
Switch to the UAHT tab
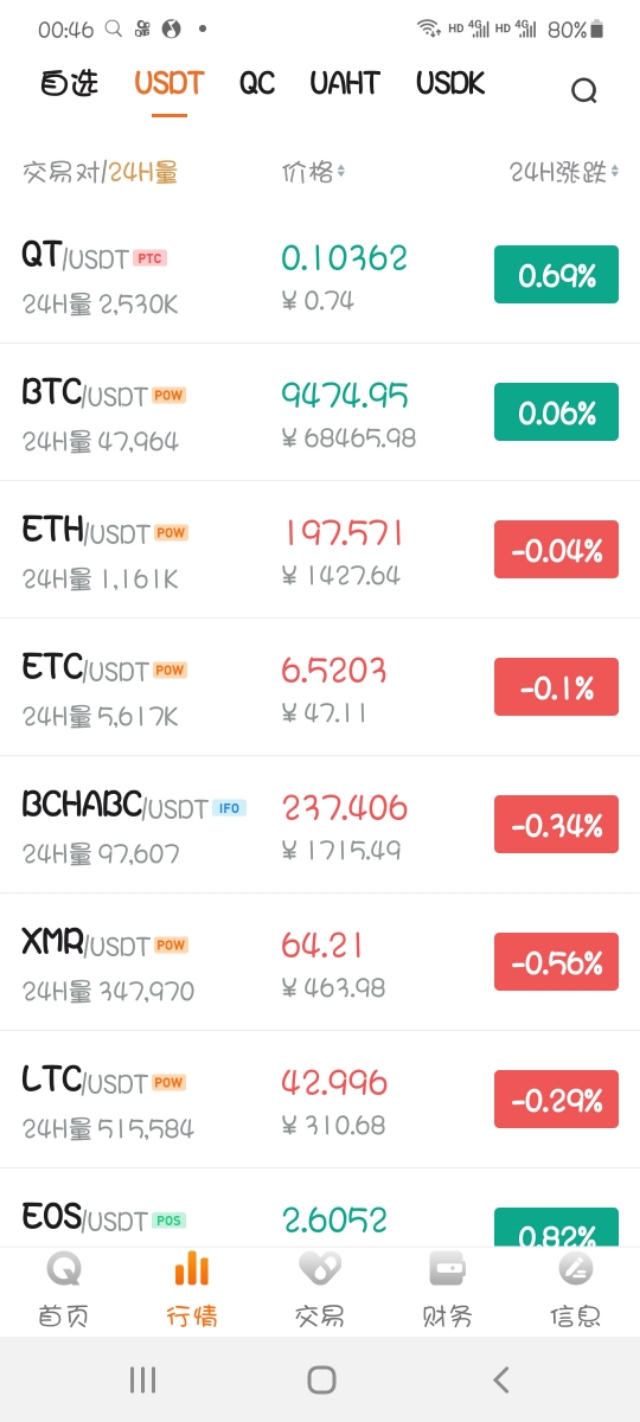click(x=344, y=84)
